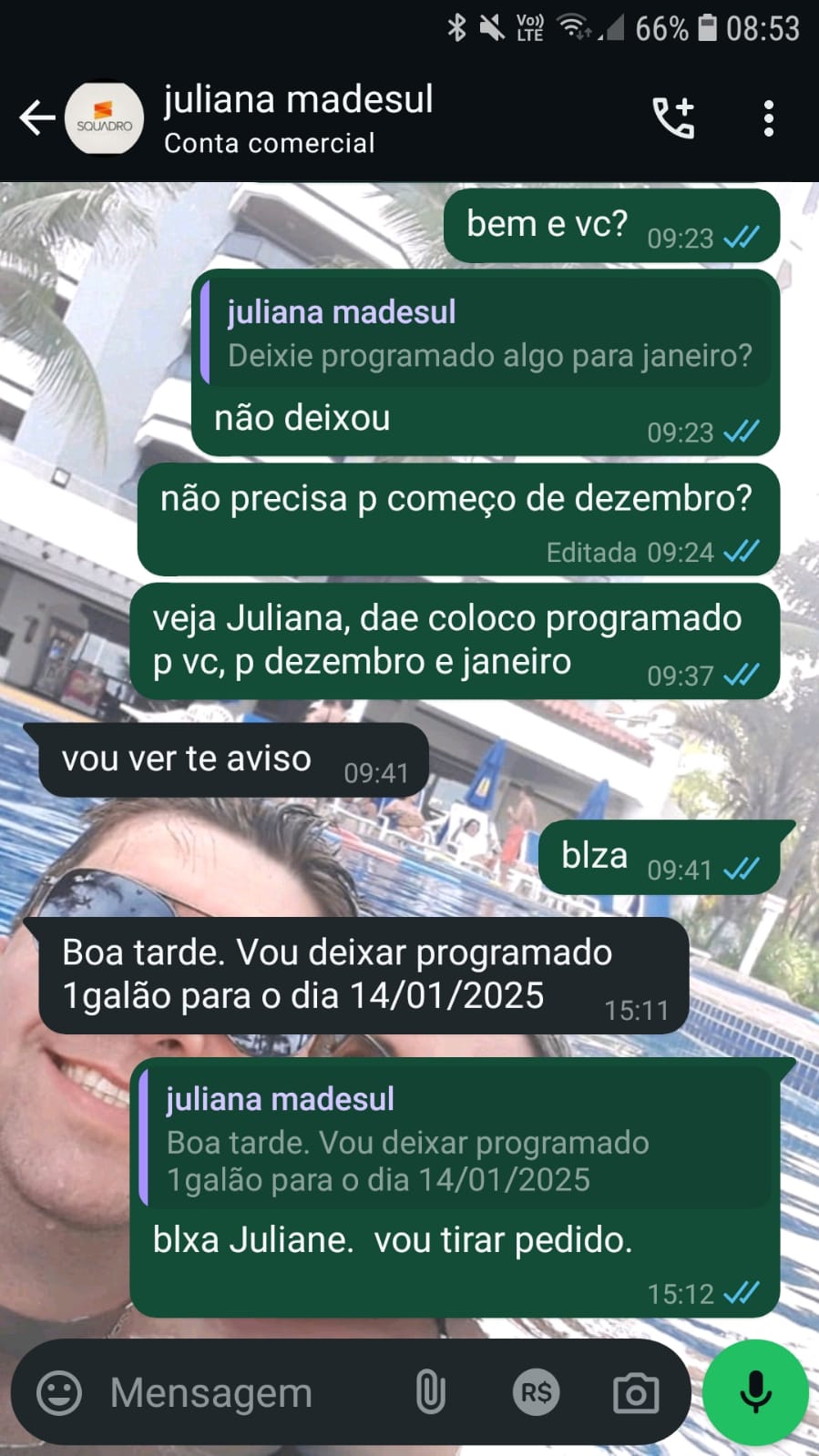Jump to quoted 'Boa tarde. Vou deixar programado' message
The image size is (819, 1456).
(456, 1140)
